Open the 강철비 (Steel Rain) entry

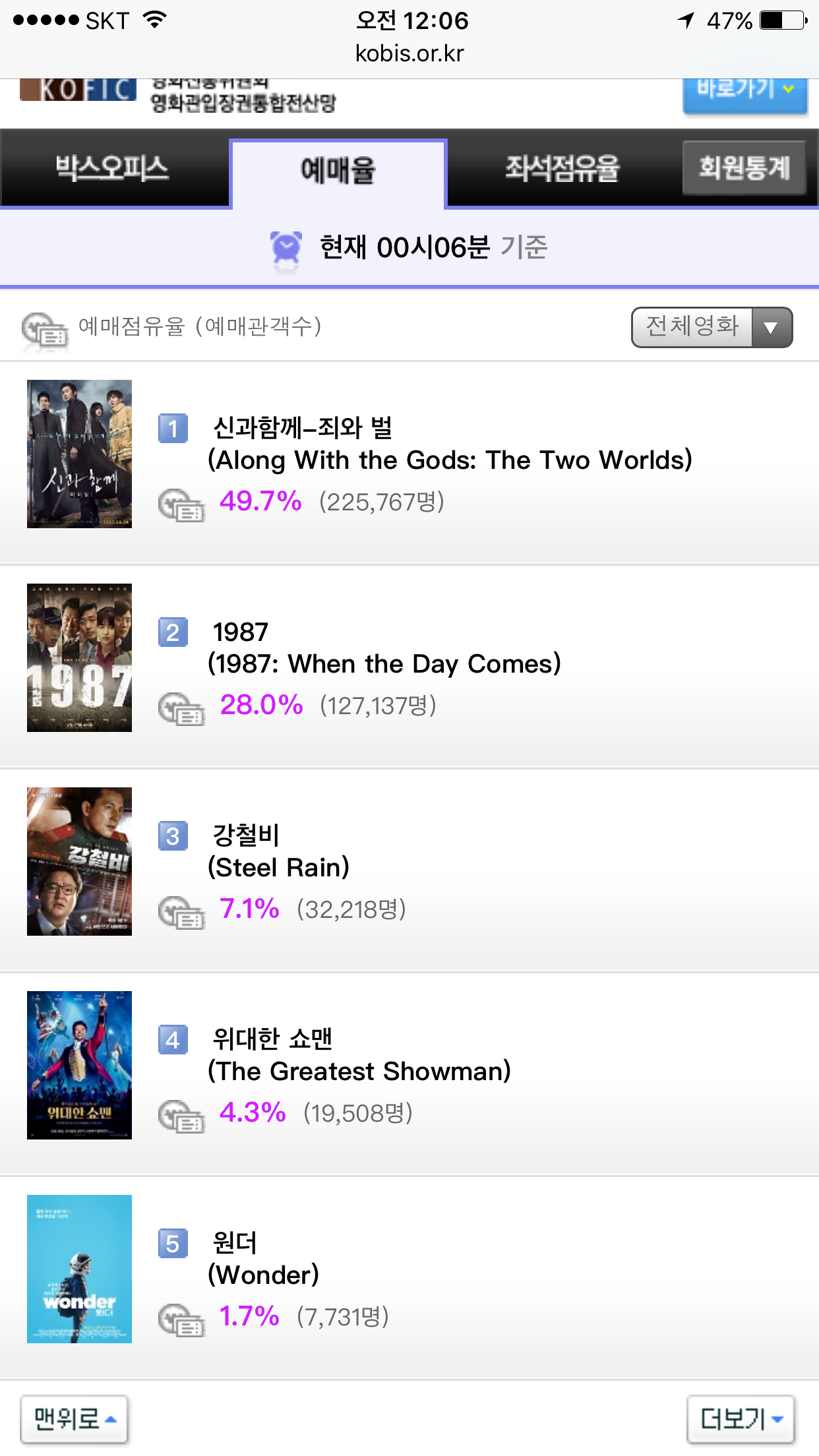point(409,870)
